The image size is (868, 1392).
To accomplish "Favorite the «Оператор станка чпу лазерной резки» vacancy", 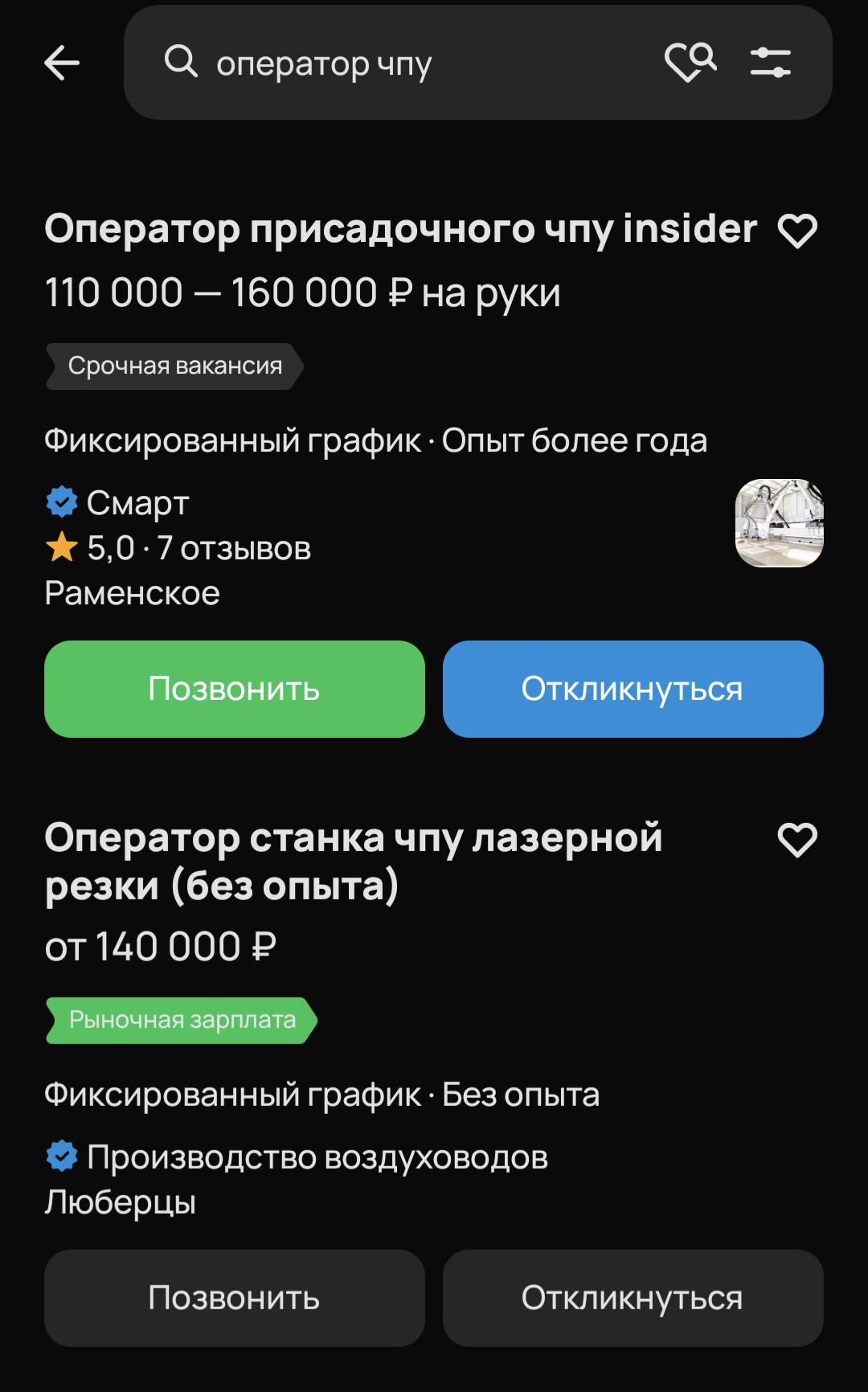I will coord(797,840).
